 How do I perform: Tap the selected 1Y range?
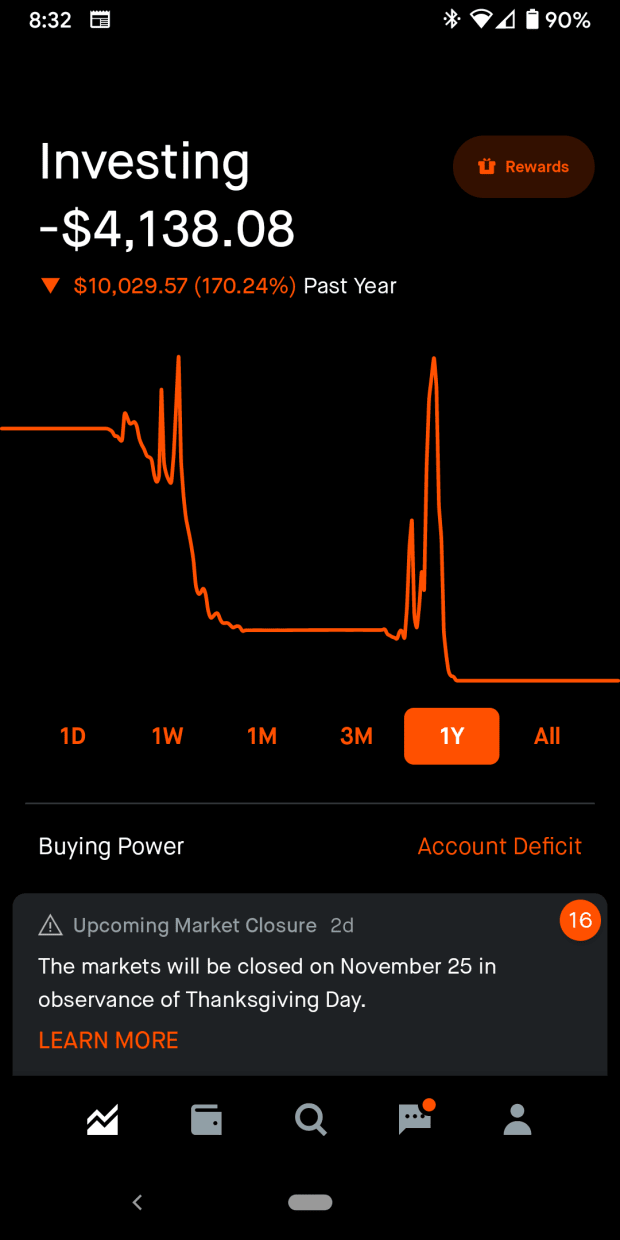[x=451, y=736]
